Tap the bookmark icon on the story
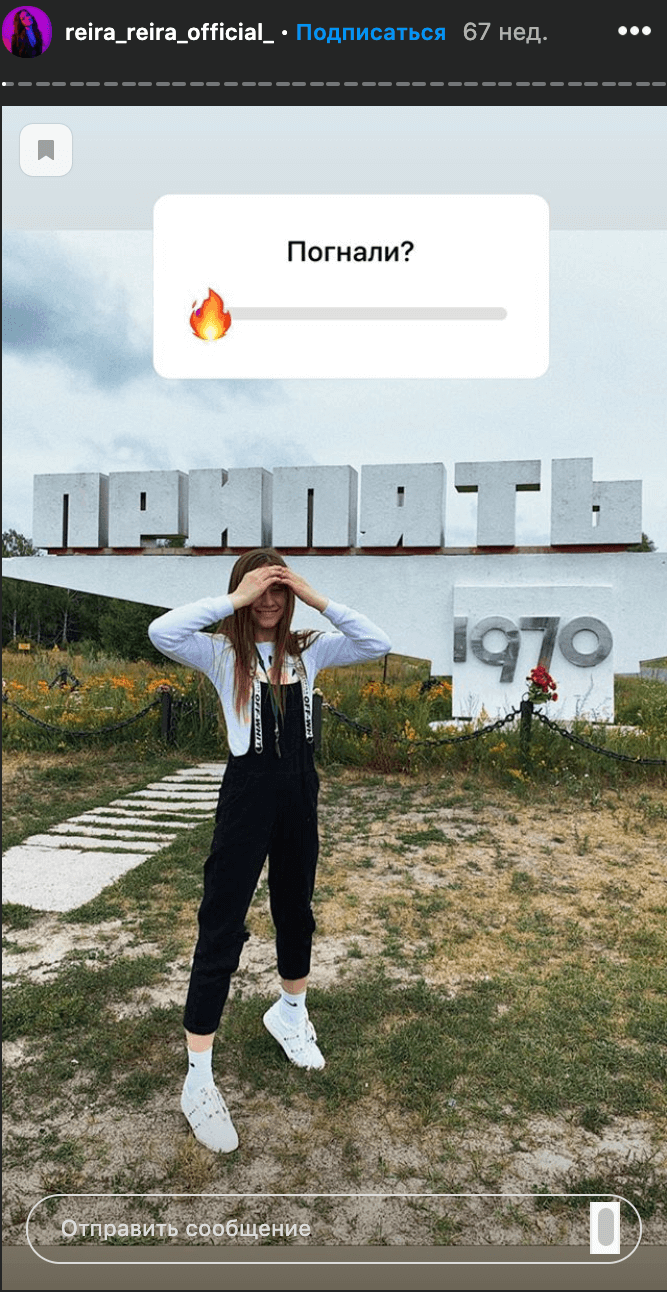This screenshot has height=1292, width=667. tap(46, 150)
